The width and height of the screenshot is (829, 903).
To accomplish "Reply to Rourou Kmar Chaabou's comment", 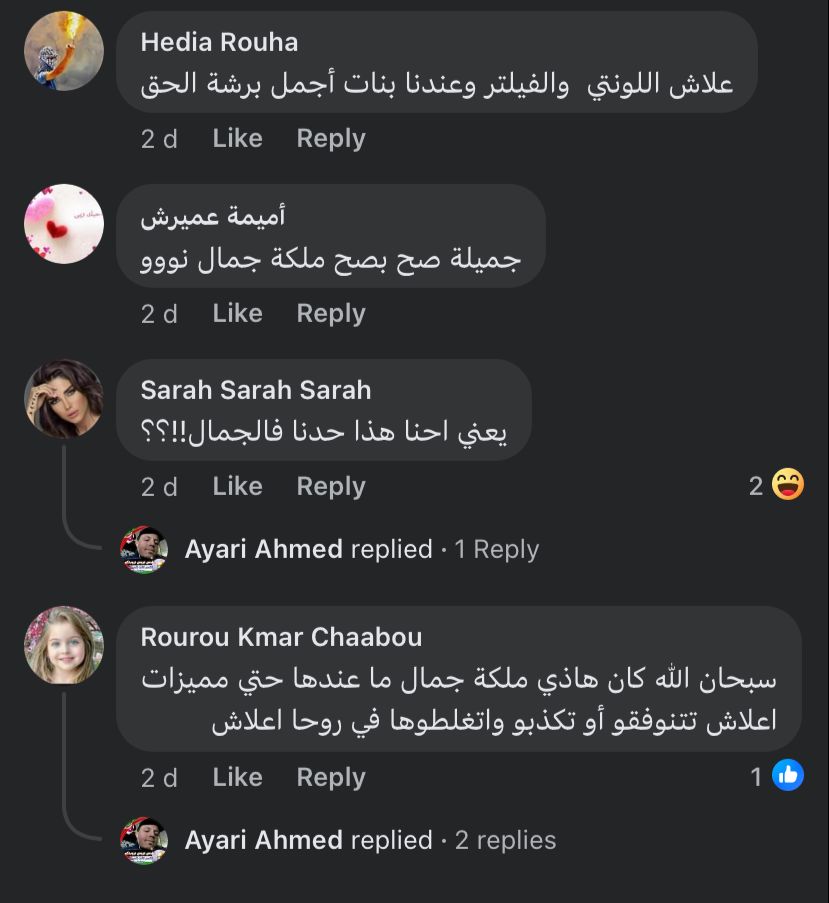I will [x=330, y=777].
